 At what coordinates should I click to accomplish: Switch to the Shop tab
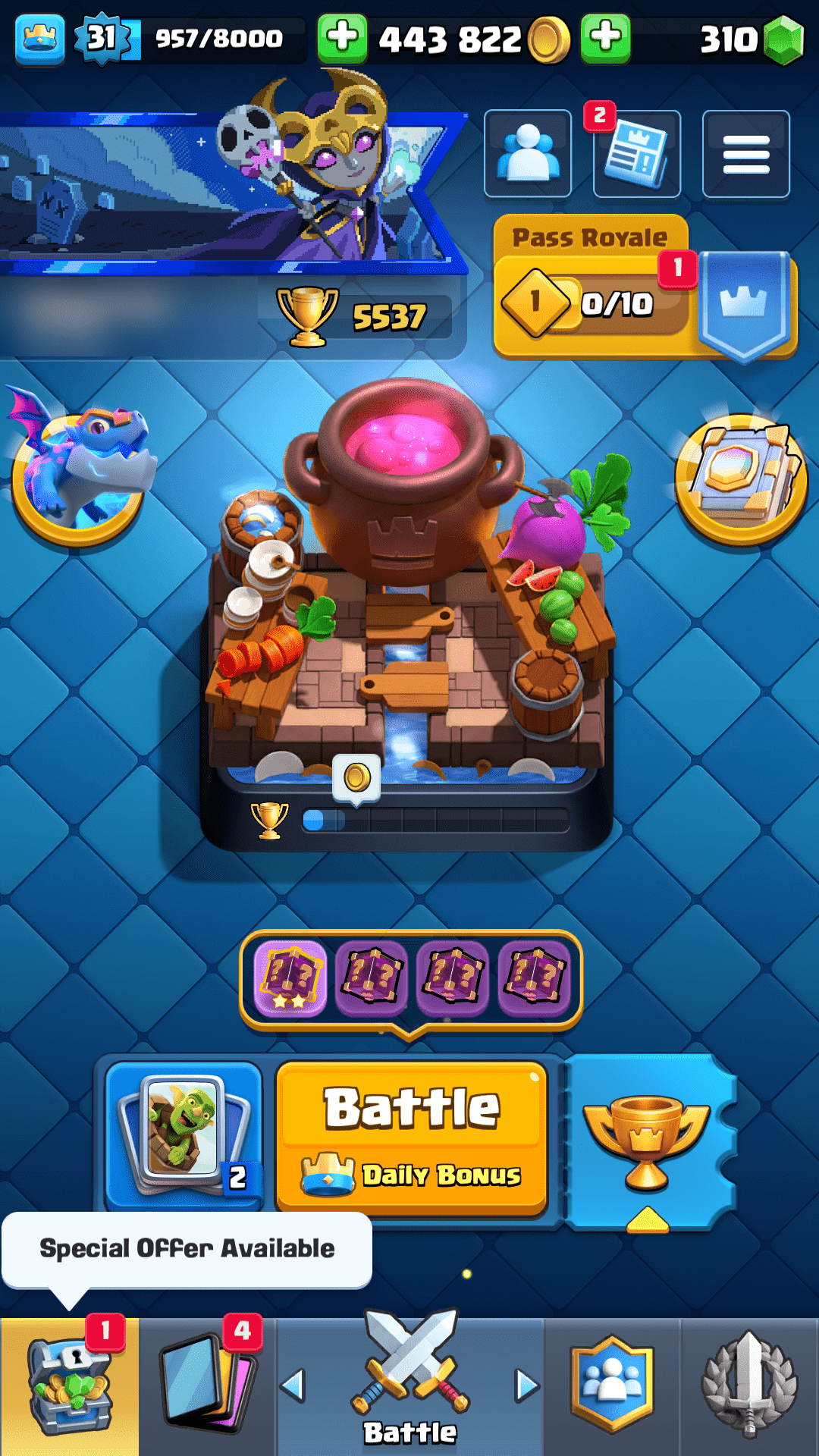tap(69, 1386)
